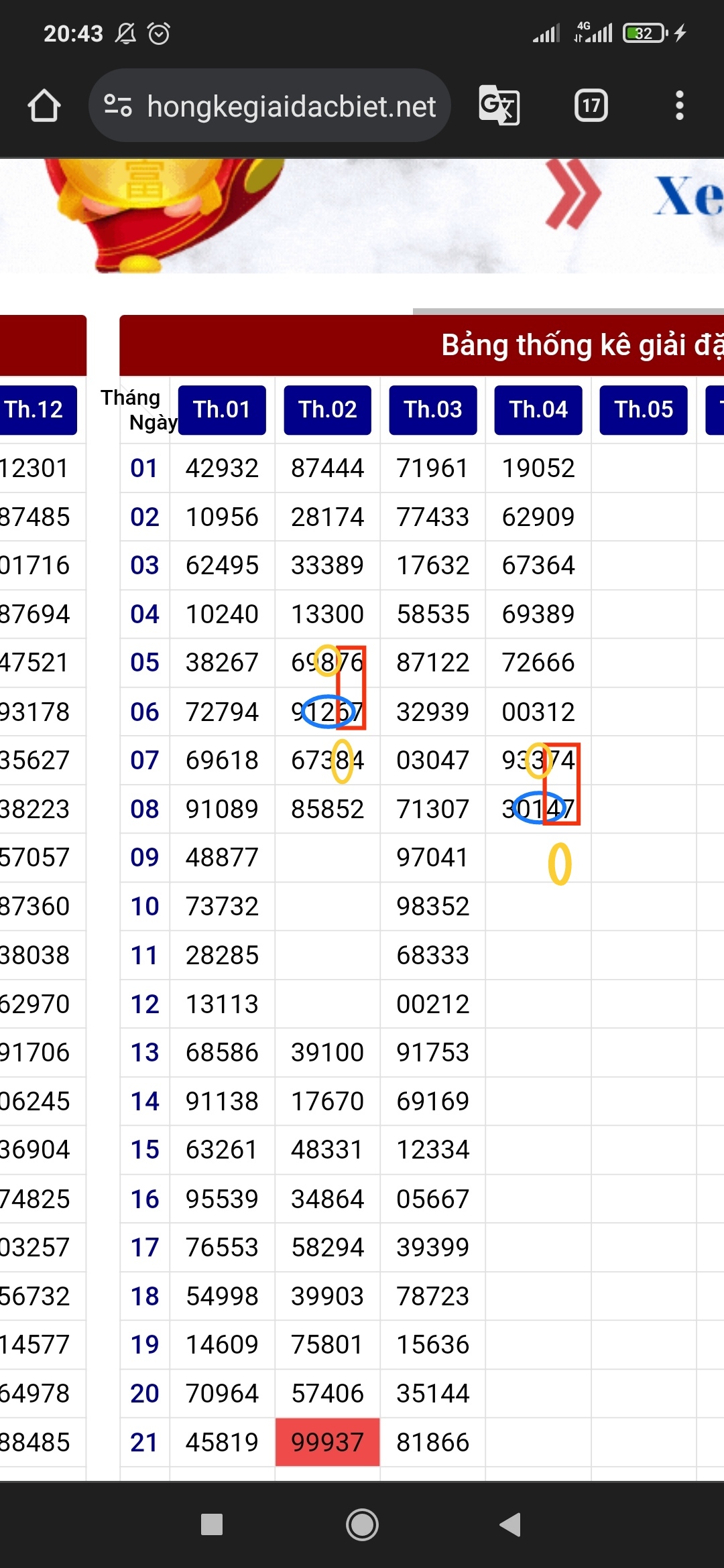
Task: Select the Th.04 month button
Action: coord(538,409)
